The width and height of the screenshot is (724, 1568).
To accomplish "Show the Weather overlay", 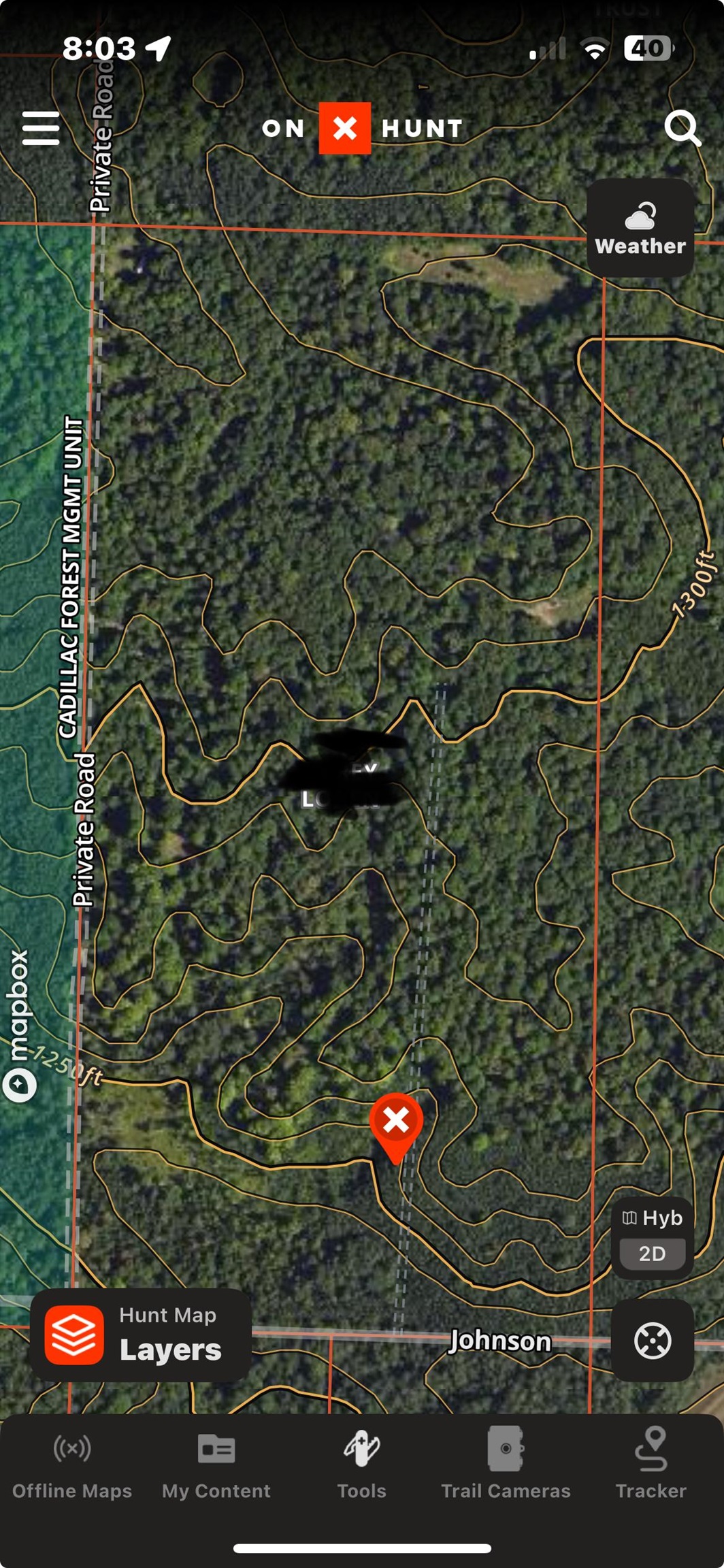I will coord(640,229).
